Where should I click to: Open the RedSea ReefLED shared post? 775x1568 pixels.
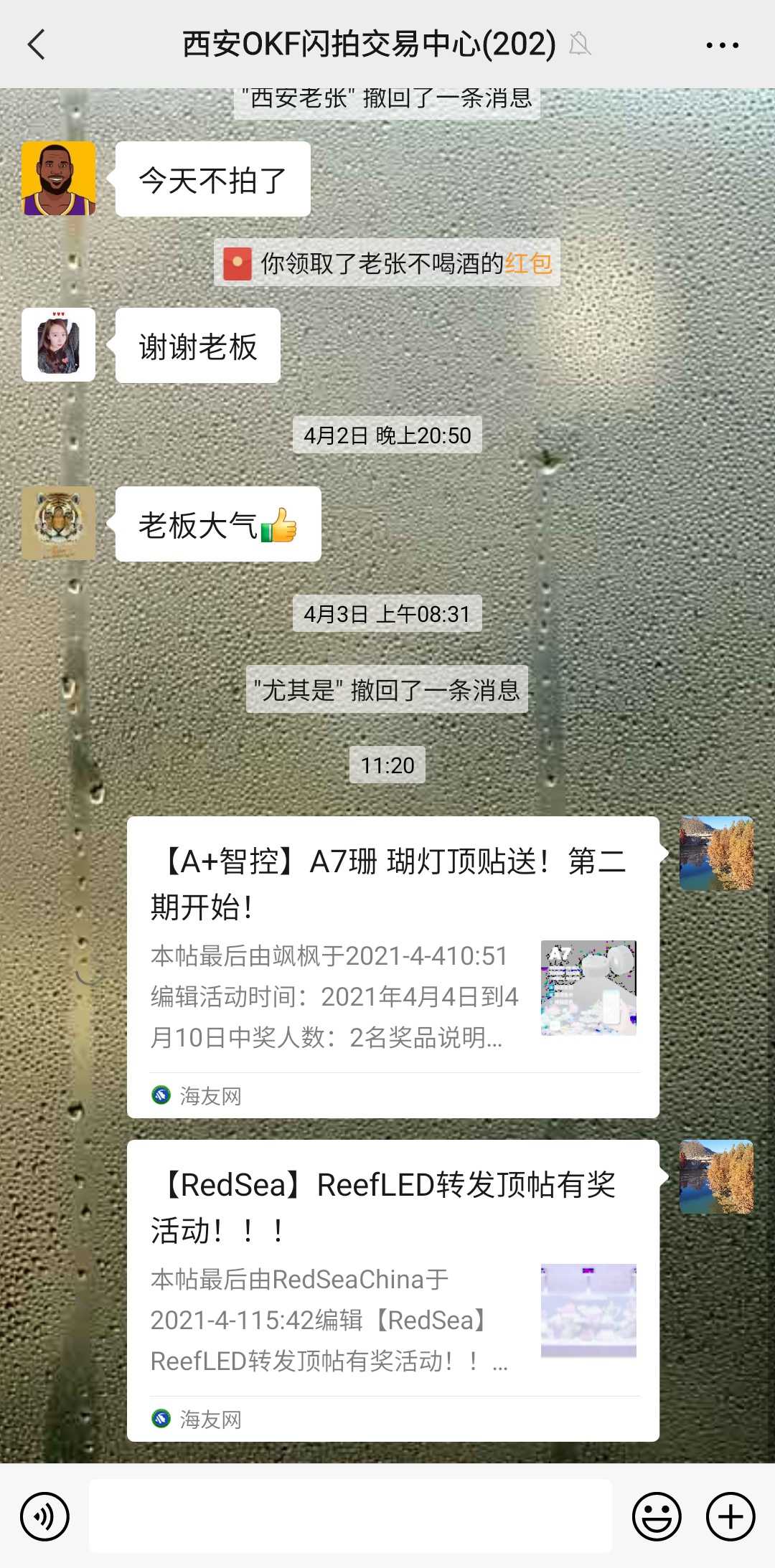pos(393,1289)
